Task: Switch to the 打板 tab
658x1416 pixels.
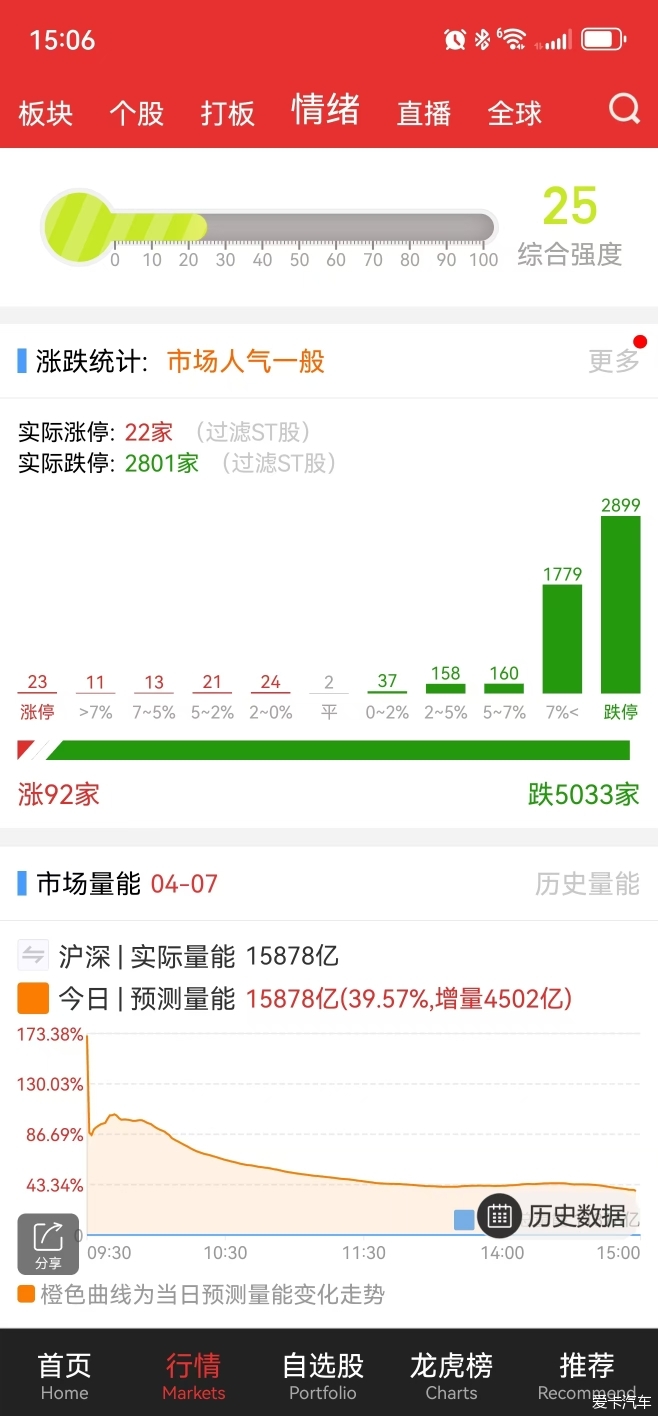Action: click(228, 113)
